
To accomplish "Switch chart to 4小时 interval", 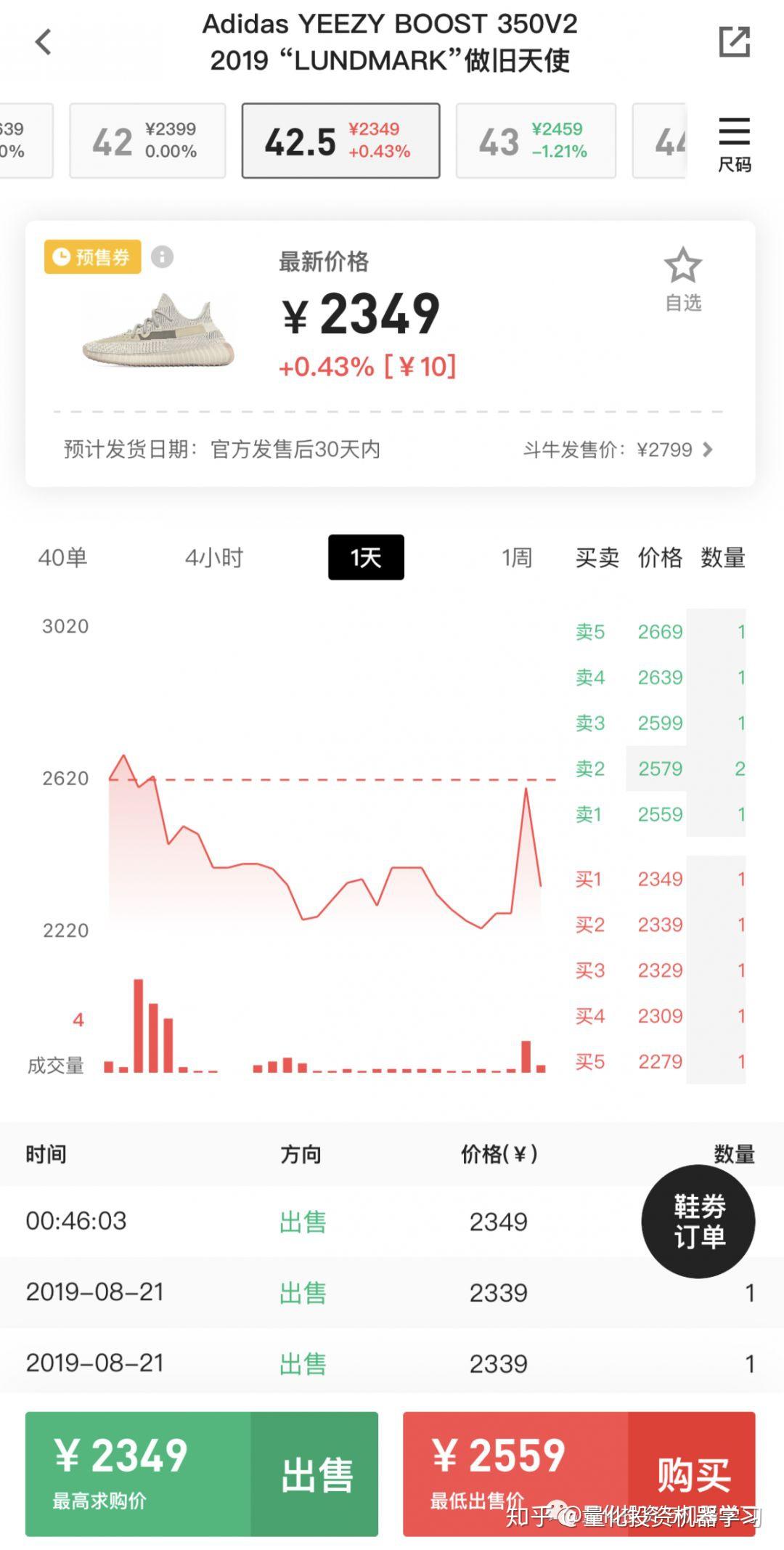I will pyautogui.click(x=214, y=558).
